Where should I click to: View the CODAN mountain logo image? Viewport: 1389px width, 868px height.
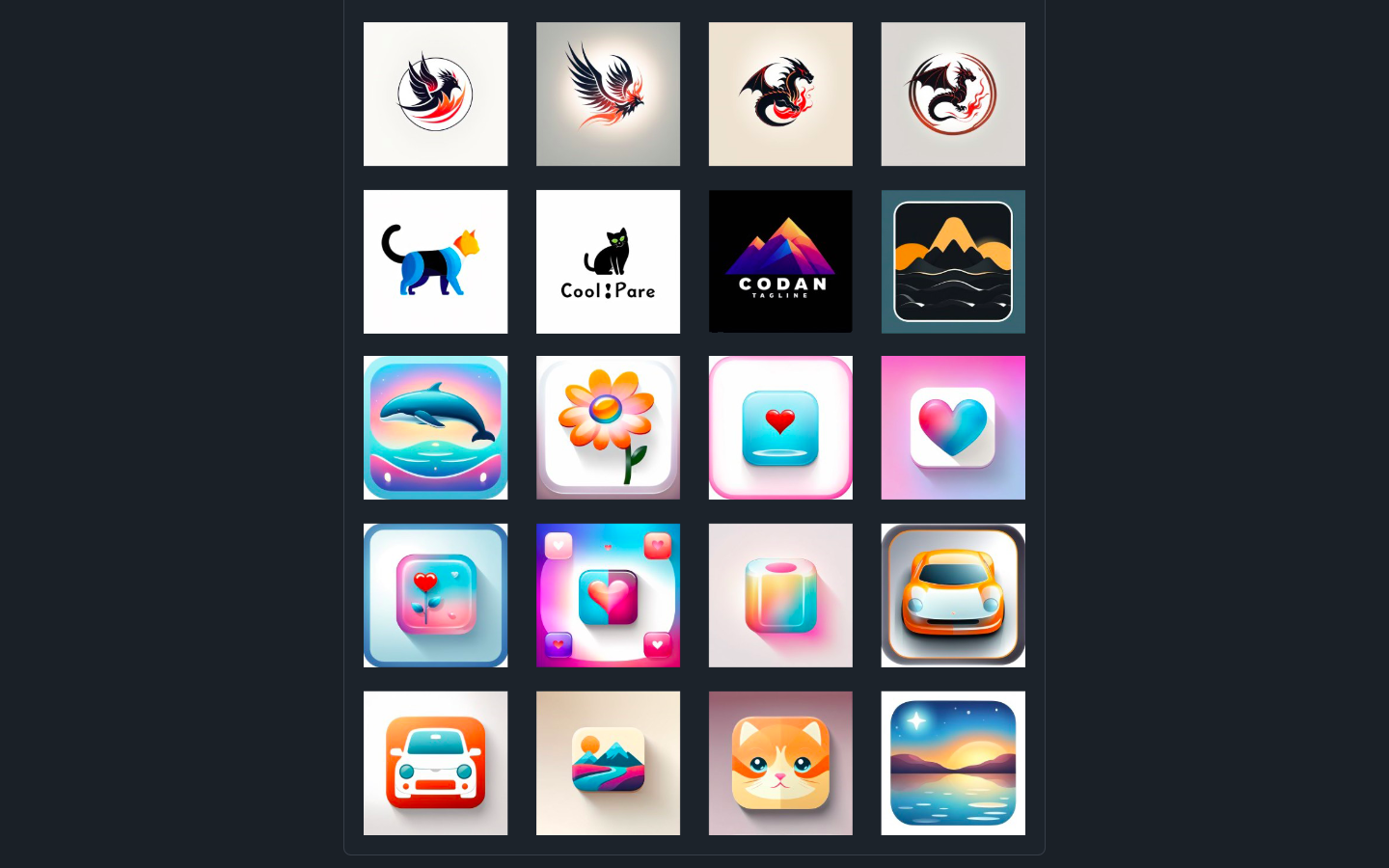[x=780, y=261]
